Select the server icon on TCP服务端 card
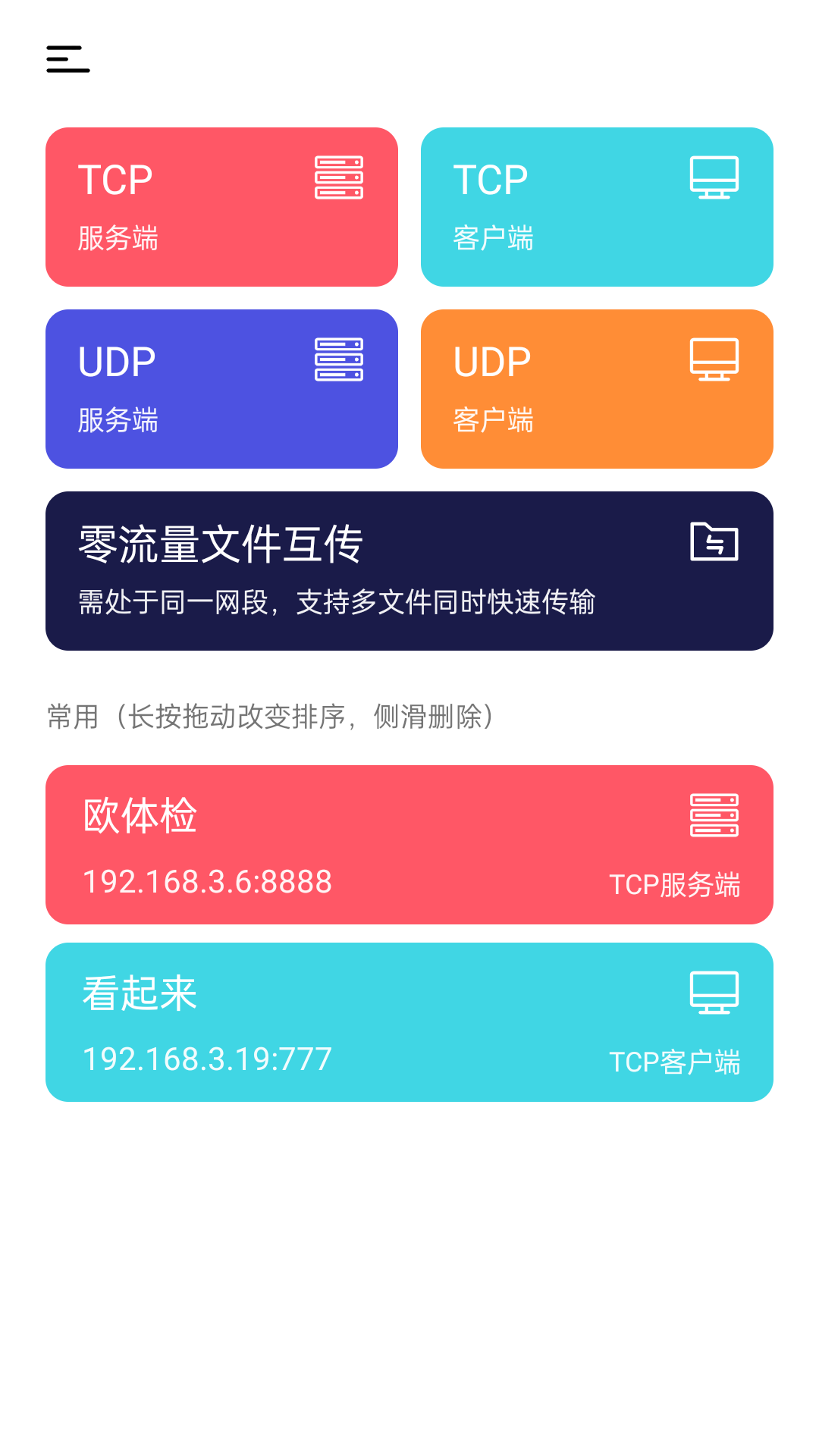Screen dimensions: 819x1456 (x=339, y=177)
